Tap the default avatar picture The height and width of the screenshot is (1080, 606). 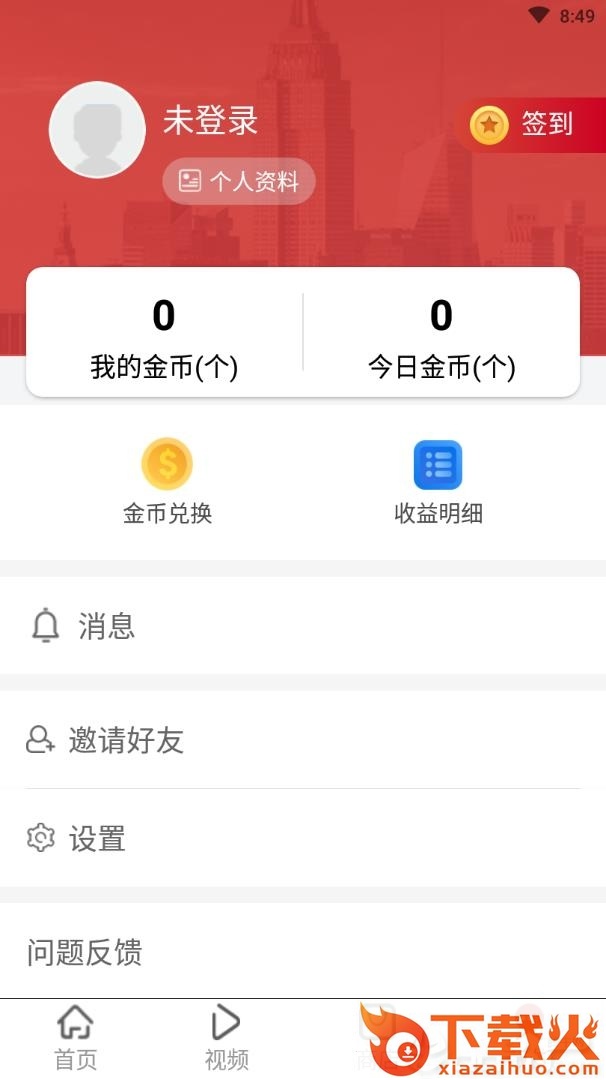[x=97, y=130]
